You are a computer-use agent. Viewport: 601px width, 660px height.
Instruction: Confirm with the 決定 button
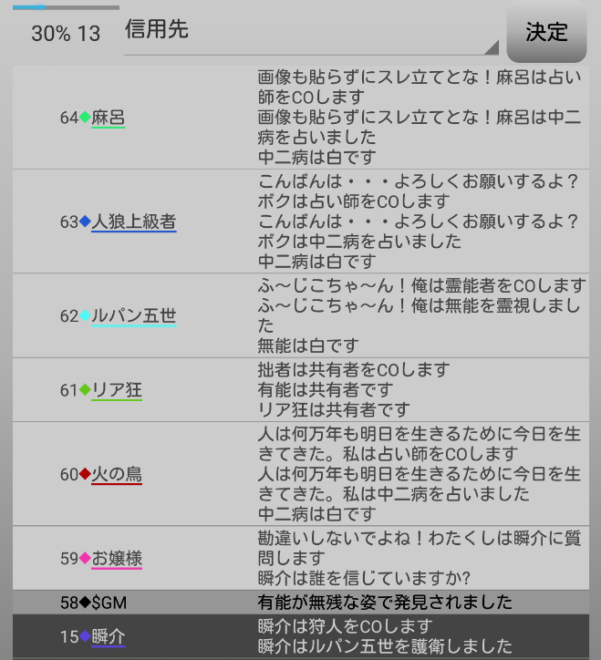point(546,32)
